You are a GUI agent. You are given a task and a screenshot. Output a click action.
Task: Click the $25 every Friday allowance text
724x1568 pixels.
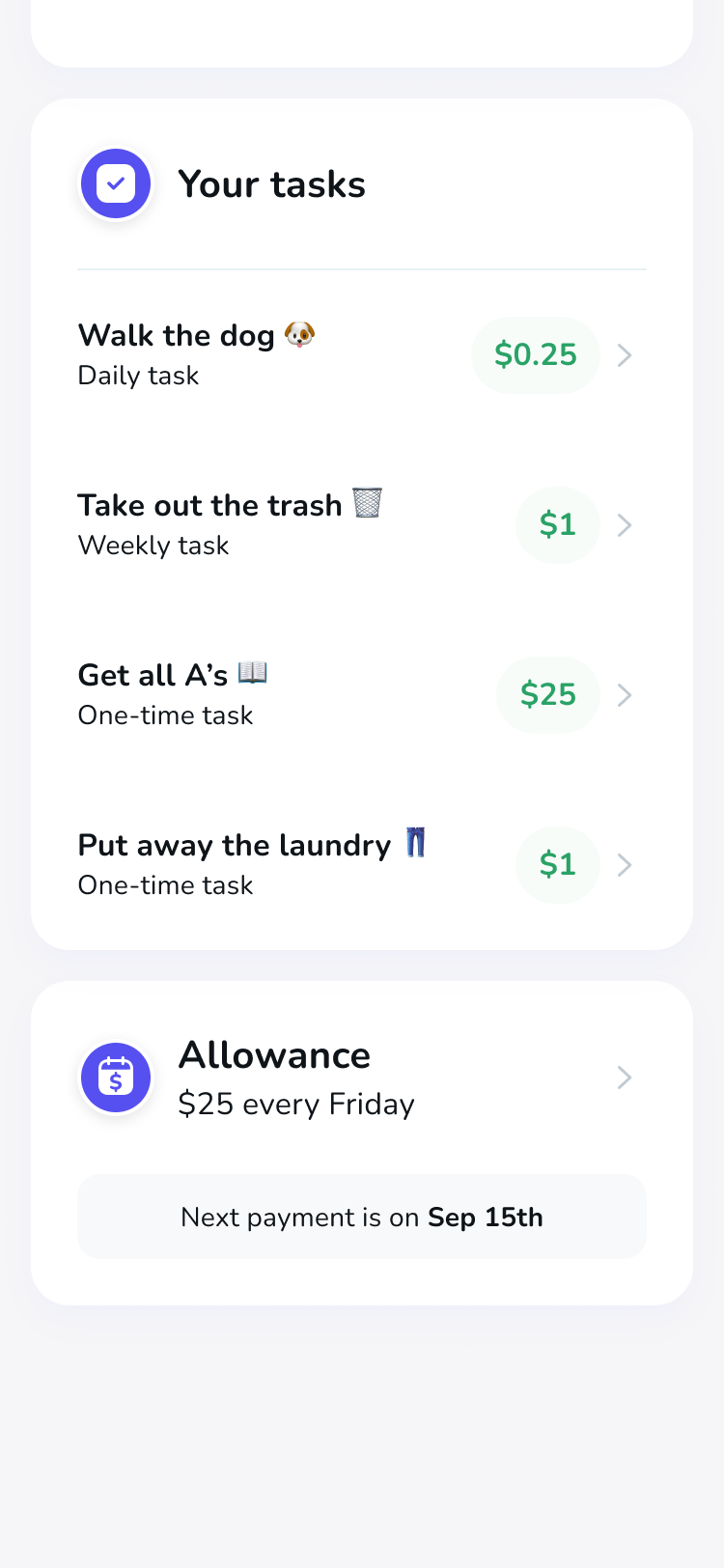[x=297, y=1104]
